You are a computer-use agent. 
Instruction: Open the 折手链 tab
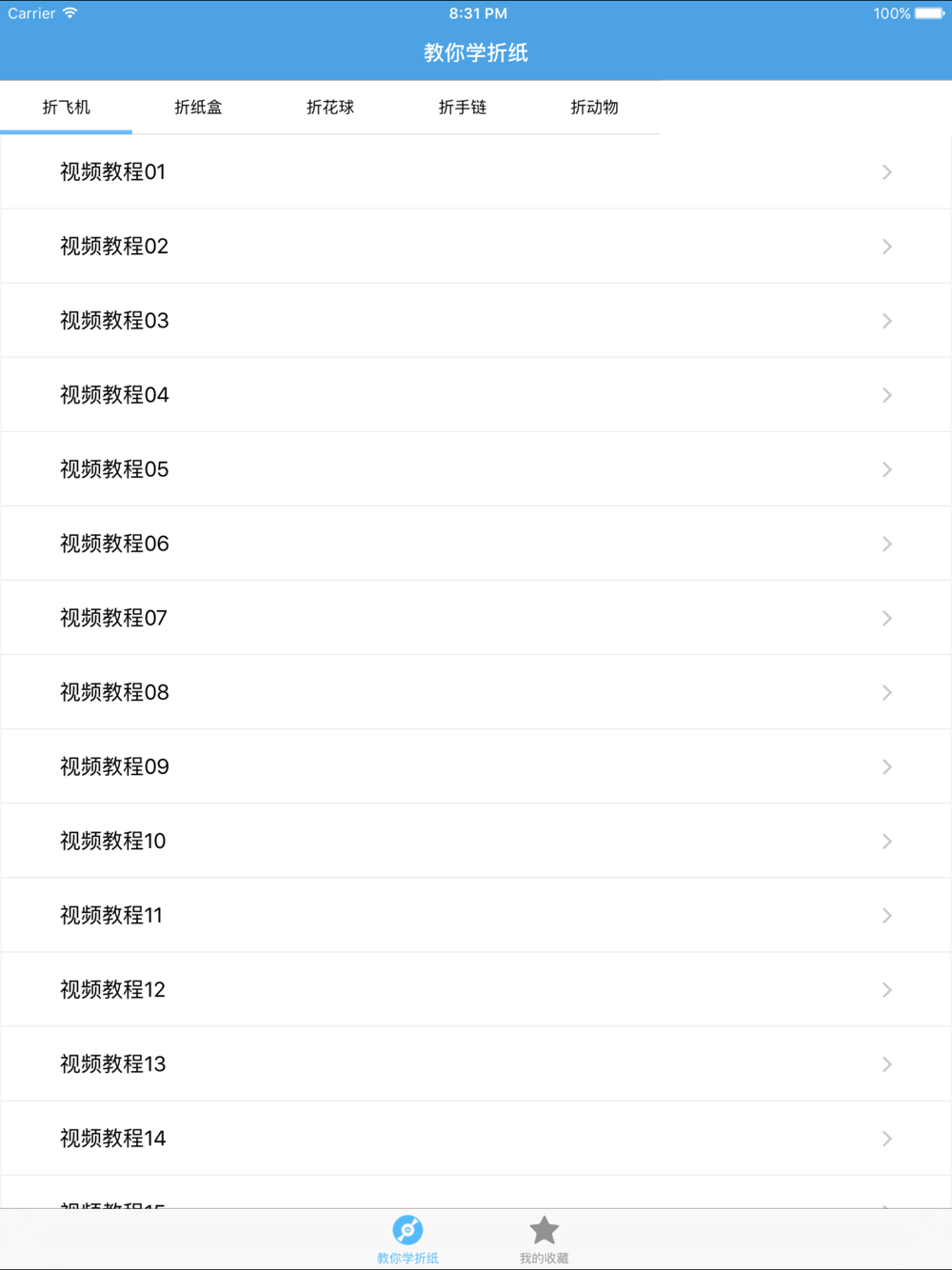(463, 107)
